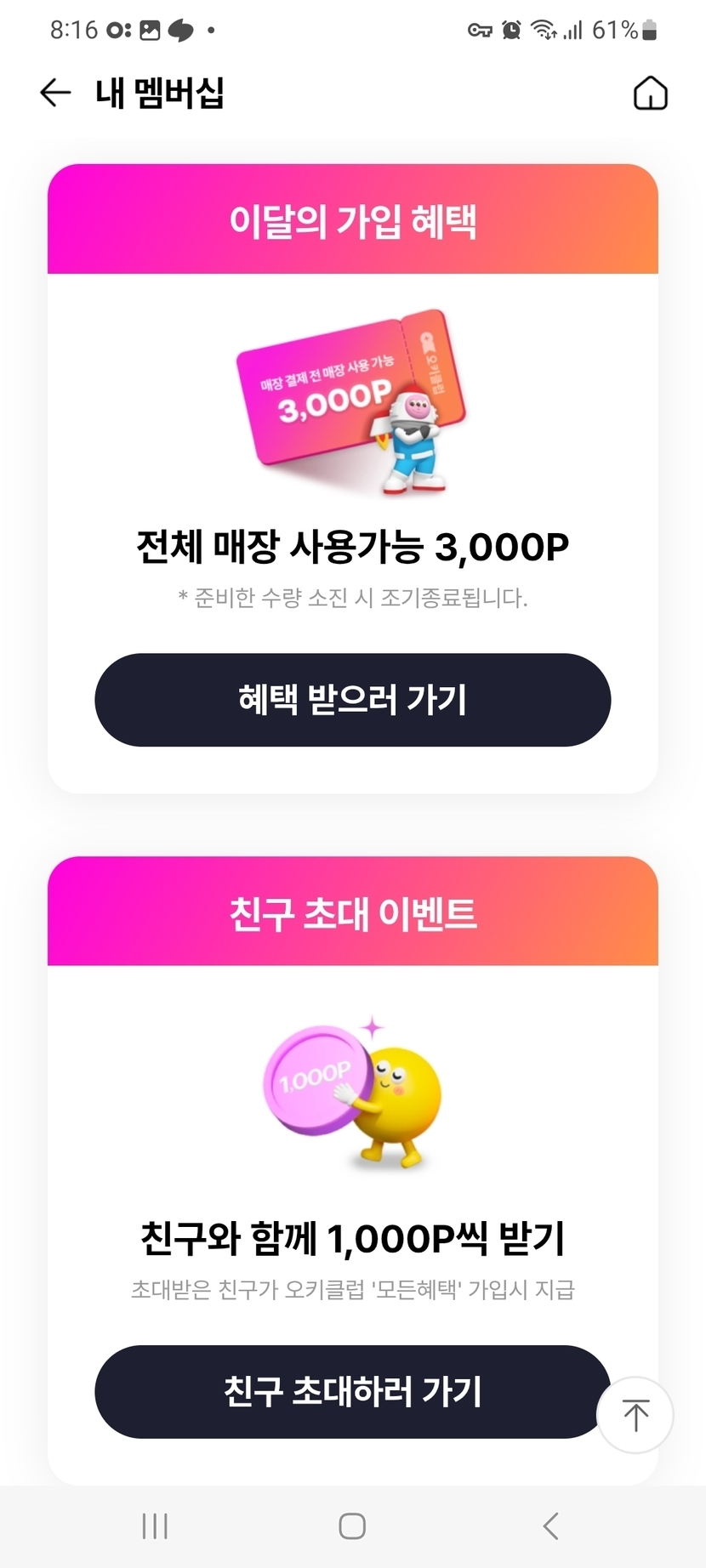Tap 혜택 받으러 가기 button

click(352, 700)
